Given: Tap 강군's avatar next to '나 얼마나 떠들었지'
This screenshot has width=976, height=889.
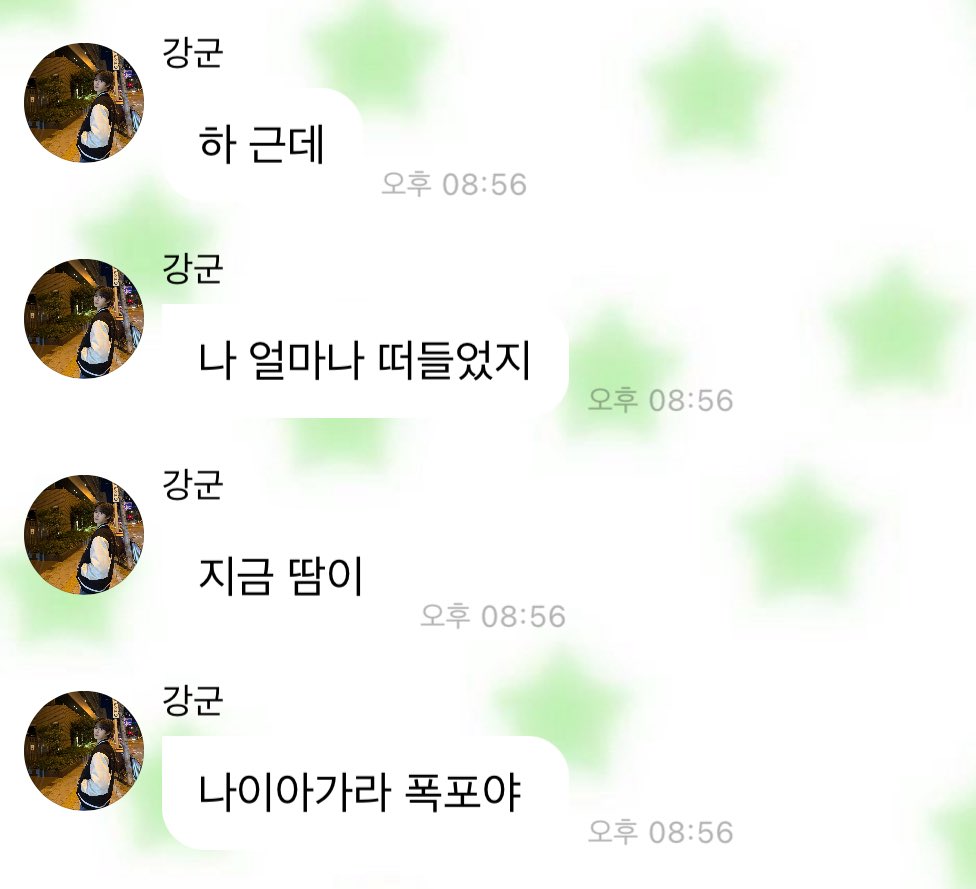Looking at the screenshot, I should click(84, 319).
